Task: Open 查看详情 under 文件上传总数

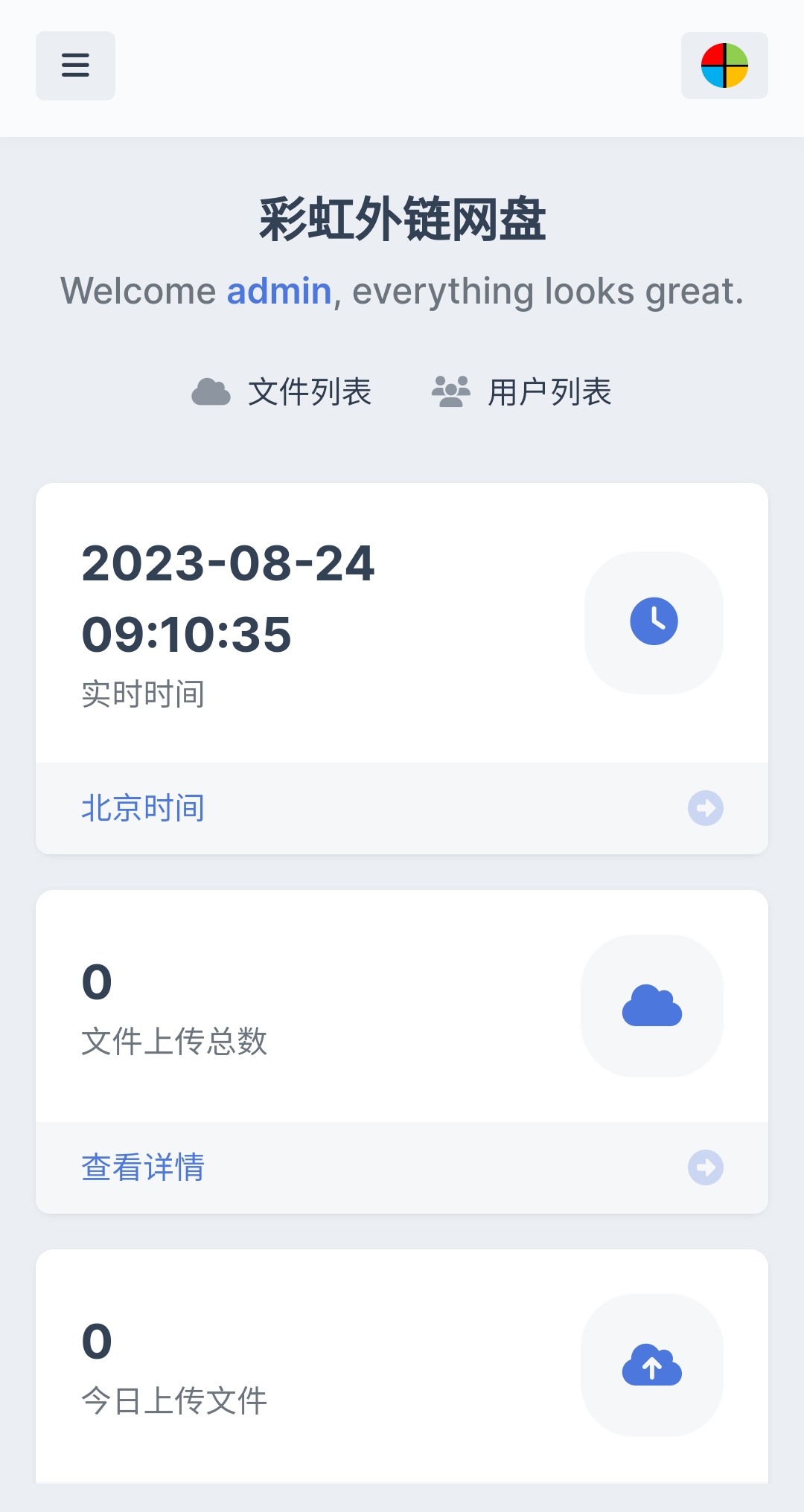Action: click(143, 1167)
